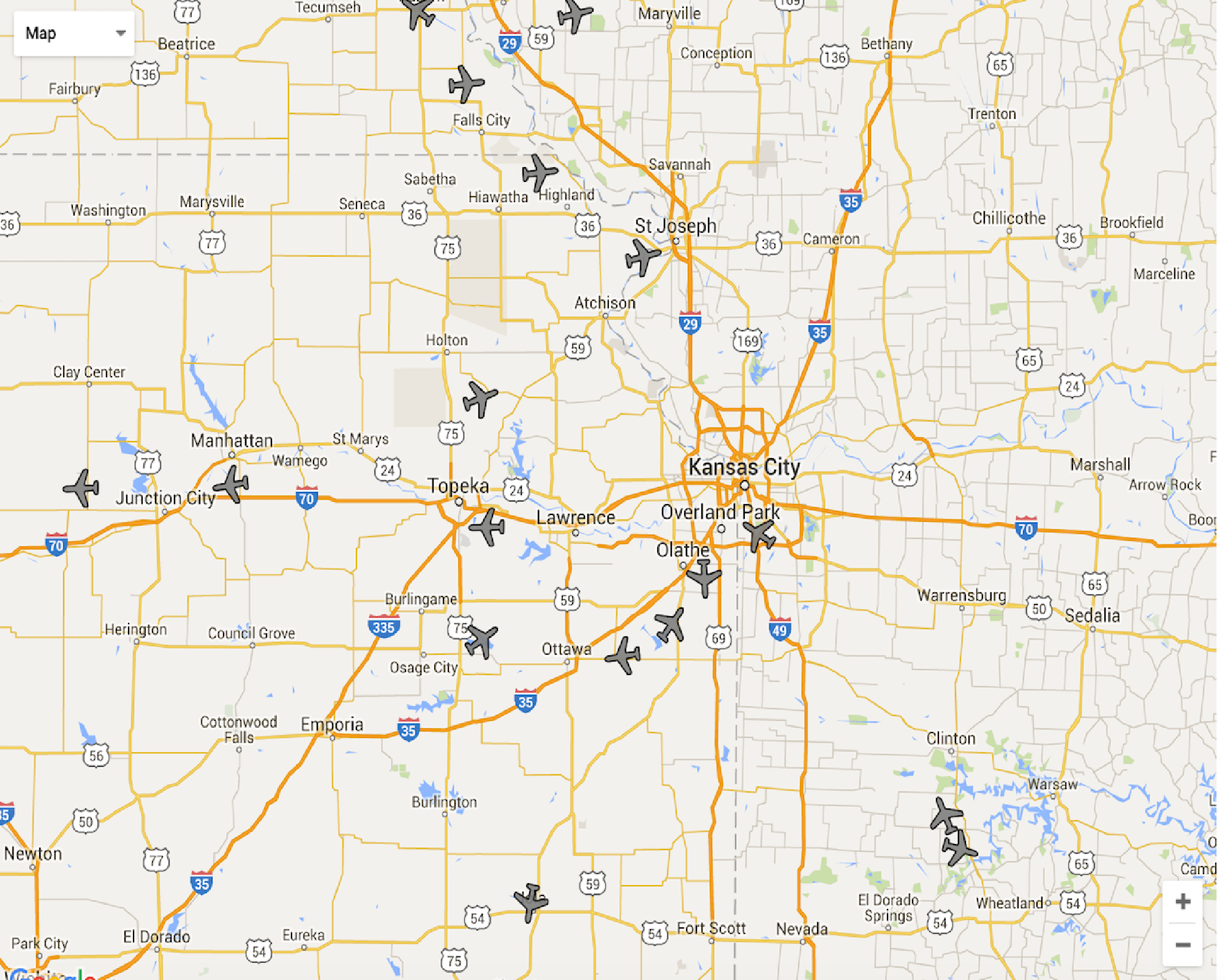The width and height of the screenshot is (1225, 980).
Task: Select the airplane near Osage City
Action: (481, 641)
